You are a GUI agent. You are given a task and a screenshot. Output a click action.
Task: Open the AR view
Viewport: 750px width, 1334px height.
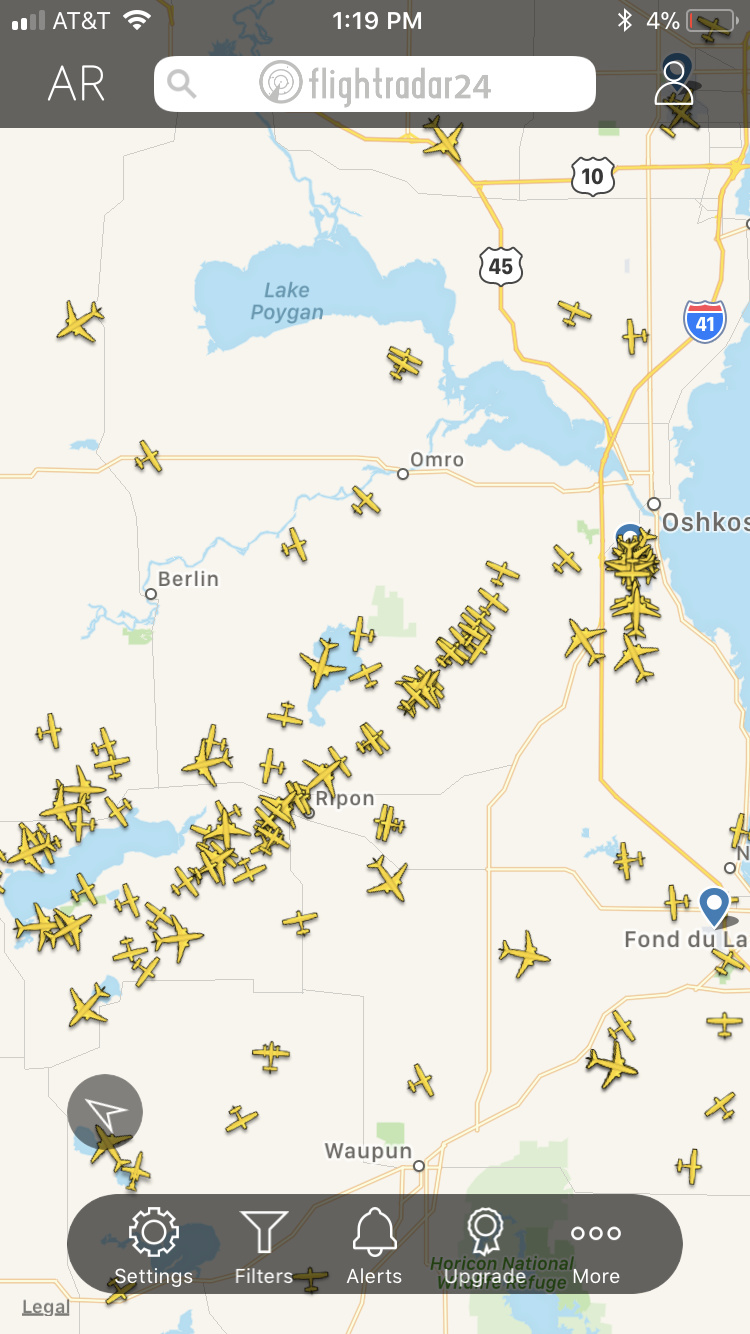click(76, 85)
